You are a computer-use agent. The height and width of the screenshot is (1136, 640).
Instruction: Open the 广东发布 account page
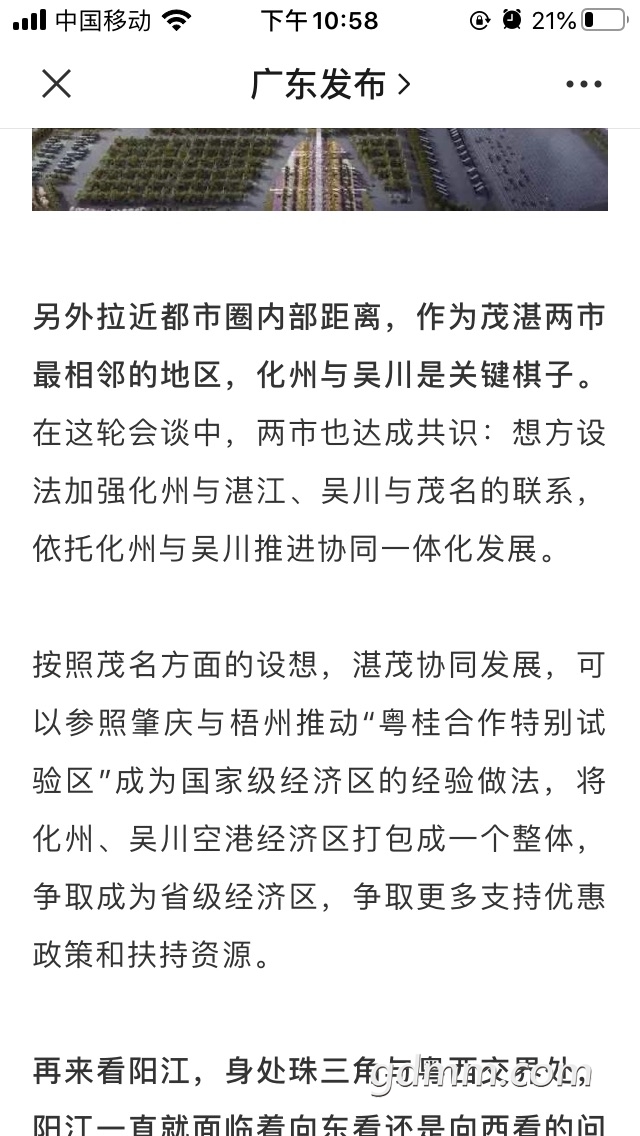pos(331,85)
